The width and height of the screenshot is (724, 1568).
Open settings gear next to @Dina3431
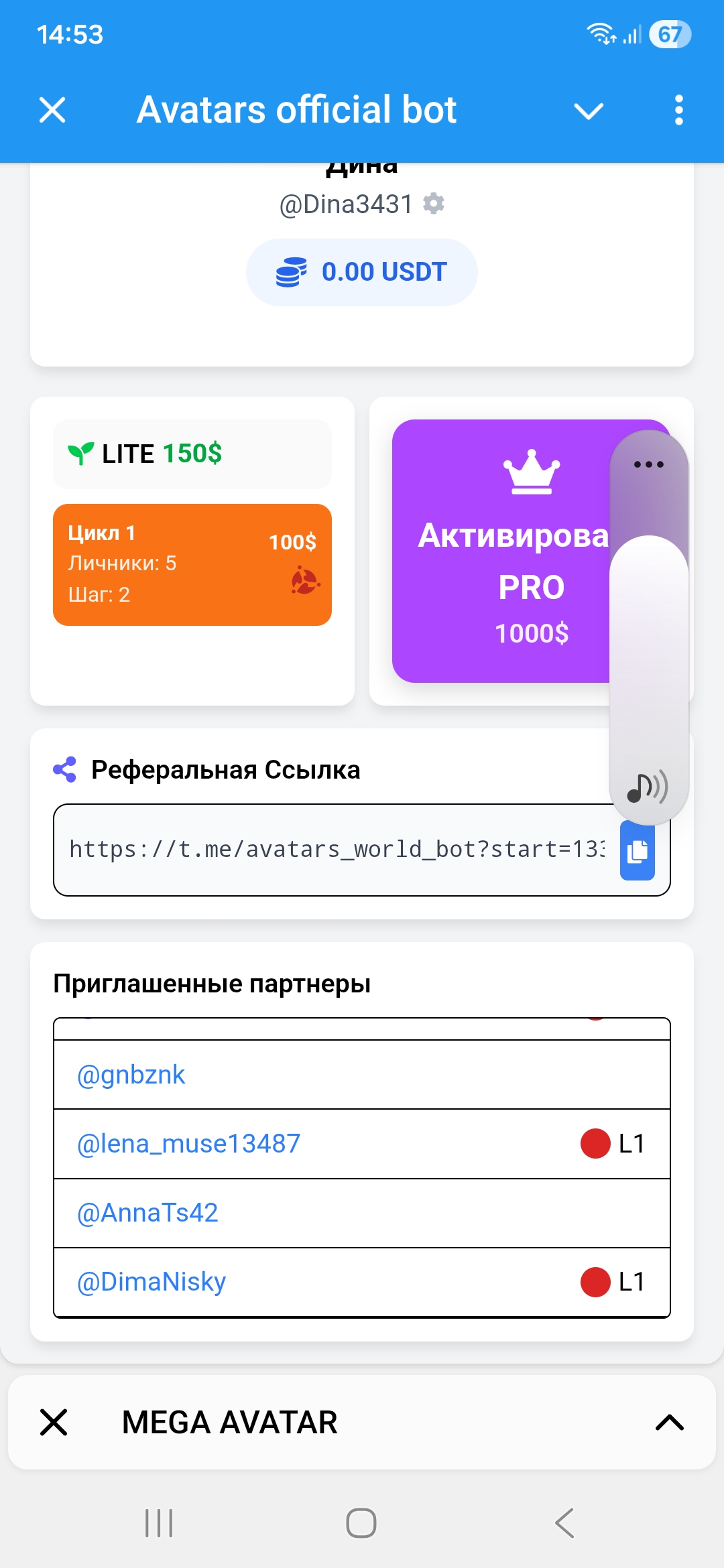(434, 203)
